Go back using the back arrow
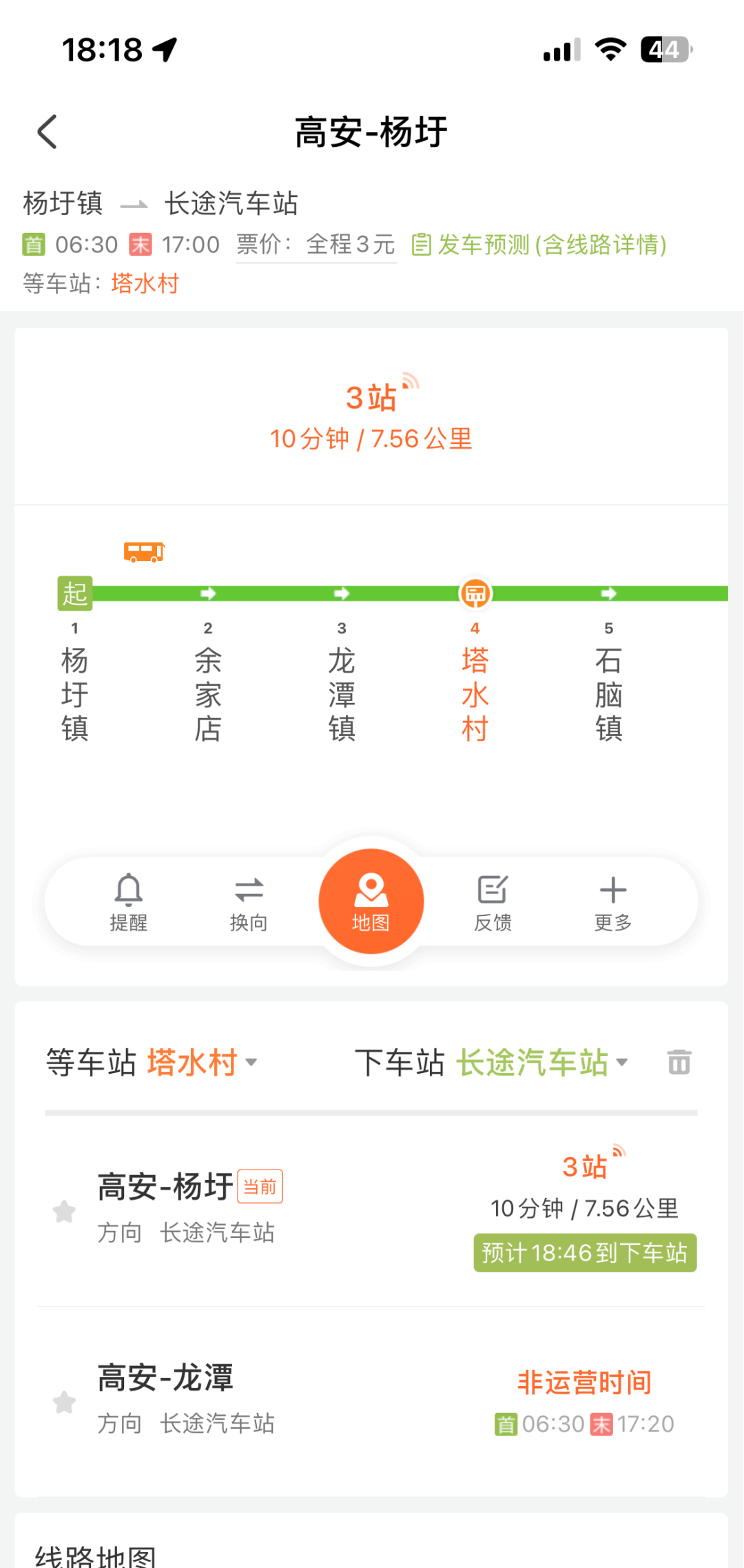The image size is (744, 1568). click(x=47, y=130)
